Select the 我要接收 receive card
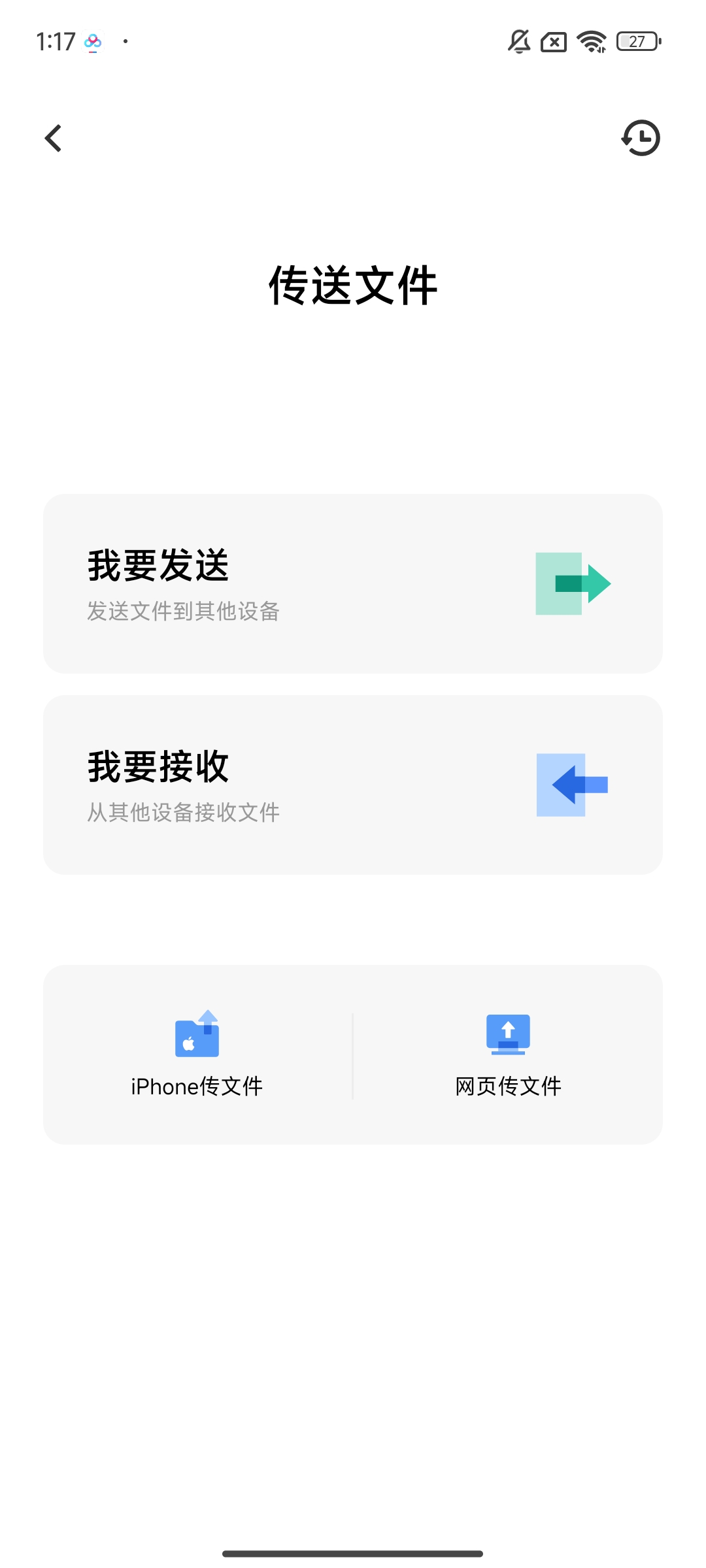Screen dimensions: 706x1568 coord(353,785)
